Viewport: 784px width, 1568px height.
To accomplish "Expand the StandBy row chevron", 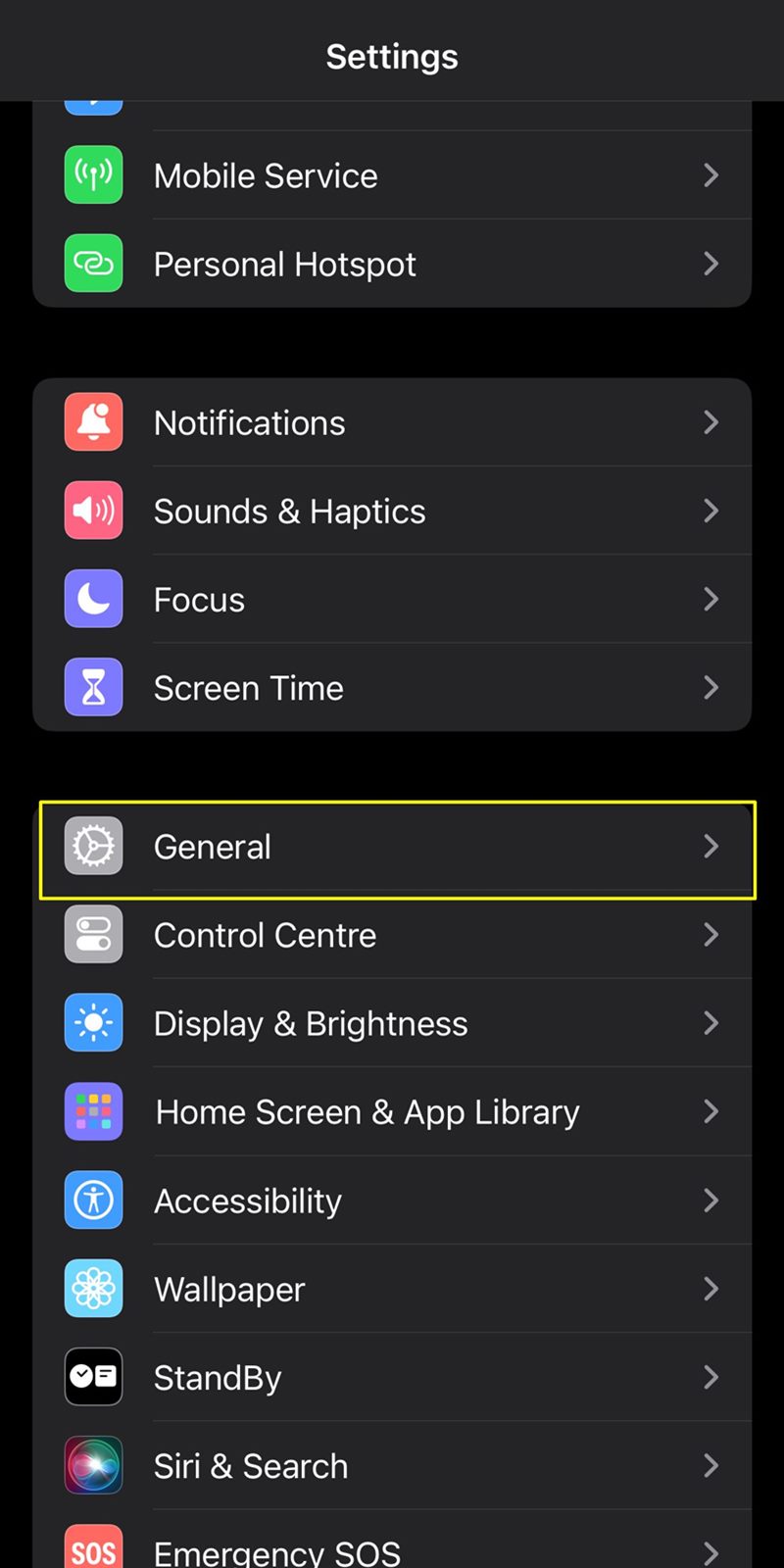I will [711, 1377].
